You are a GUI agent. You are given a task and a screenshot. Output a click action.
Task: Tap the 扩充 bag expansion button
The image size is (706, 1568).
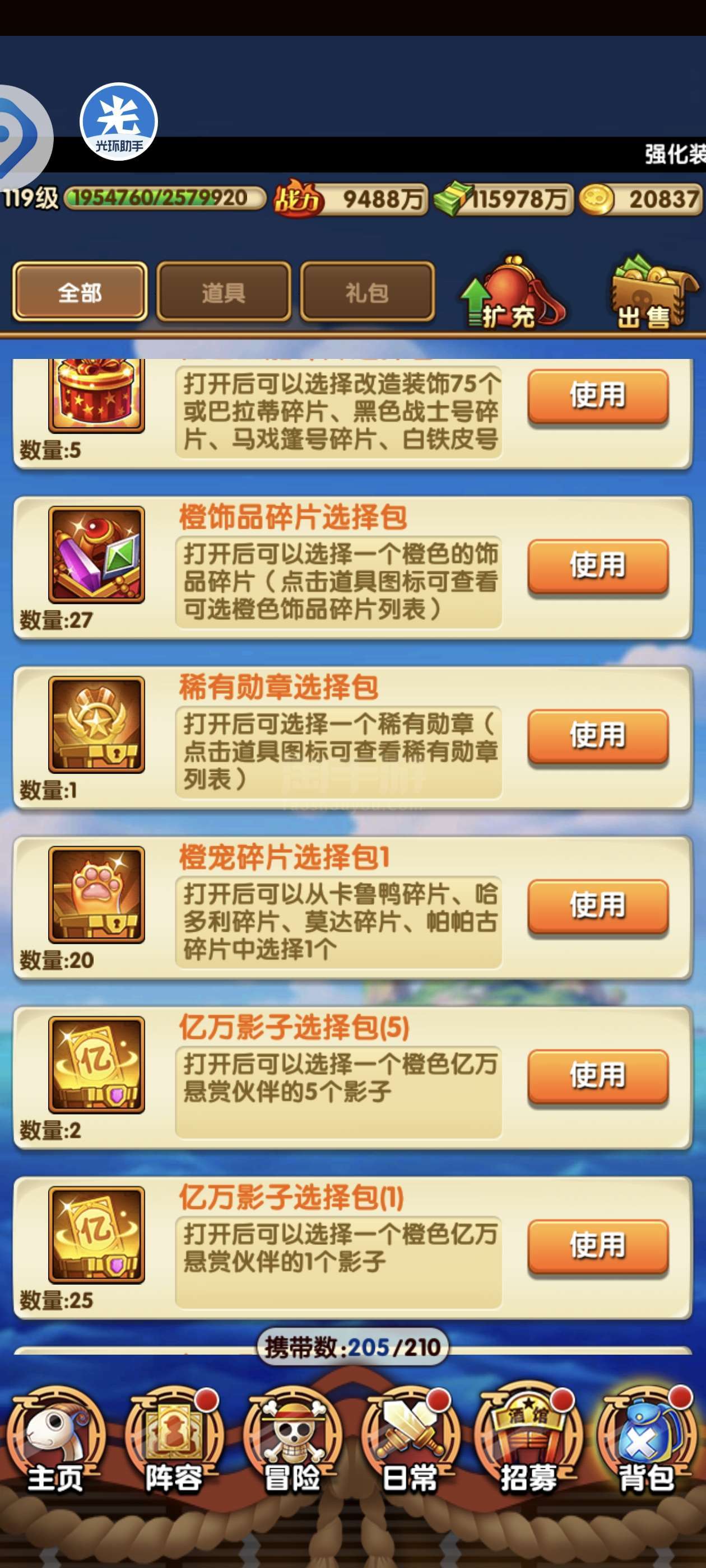pyautogui.click(x=512, y=293)
